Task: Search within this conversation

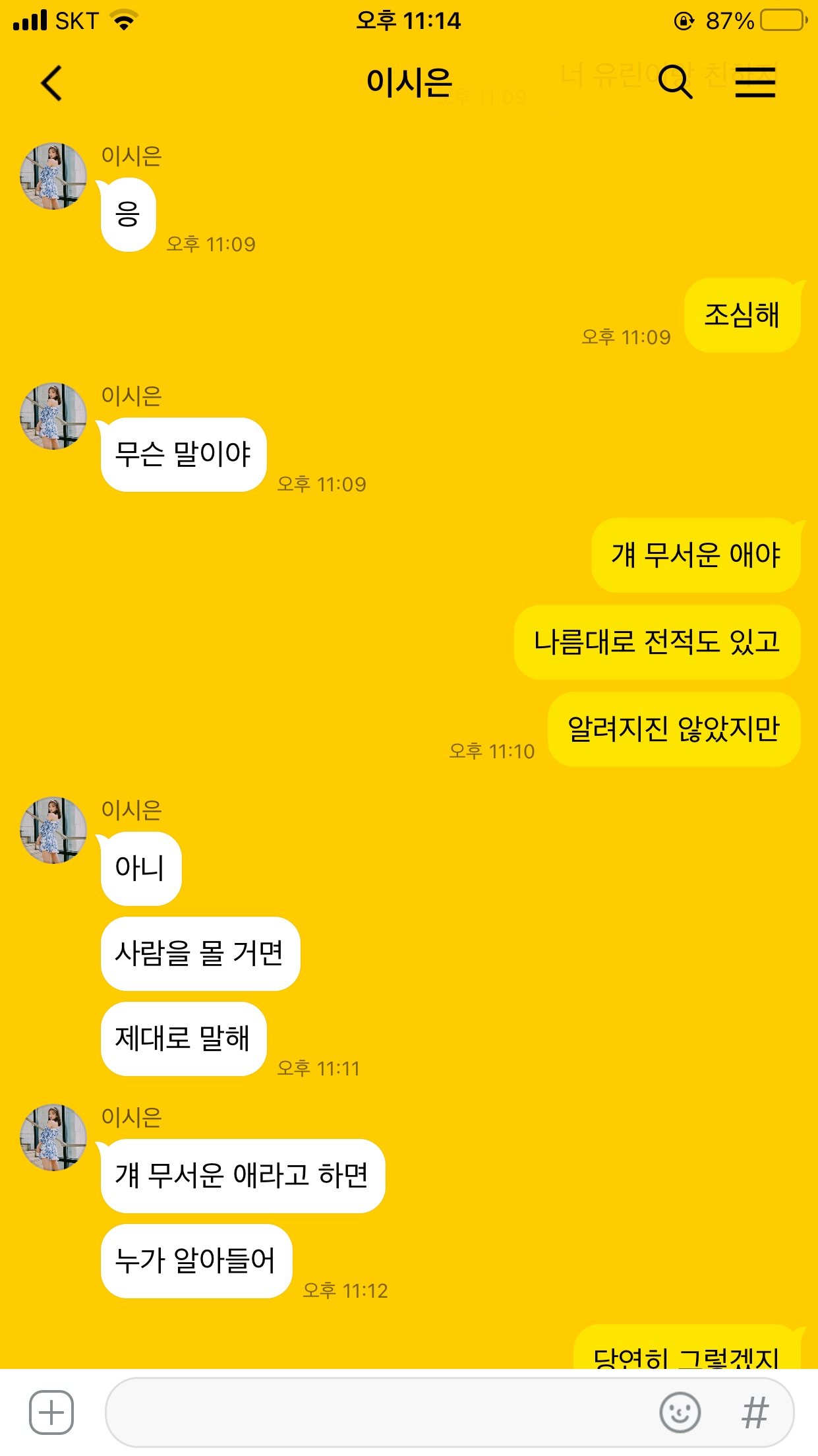Action: 675,82
